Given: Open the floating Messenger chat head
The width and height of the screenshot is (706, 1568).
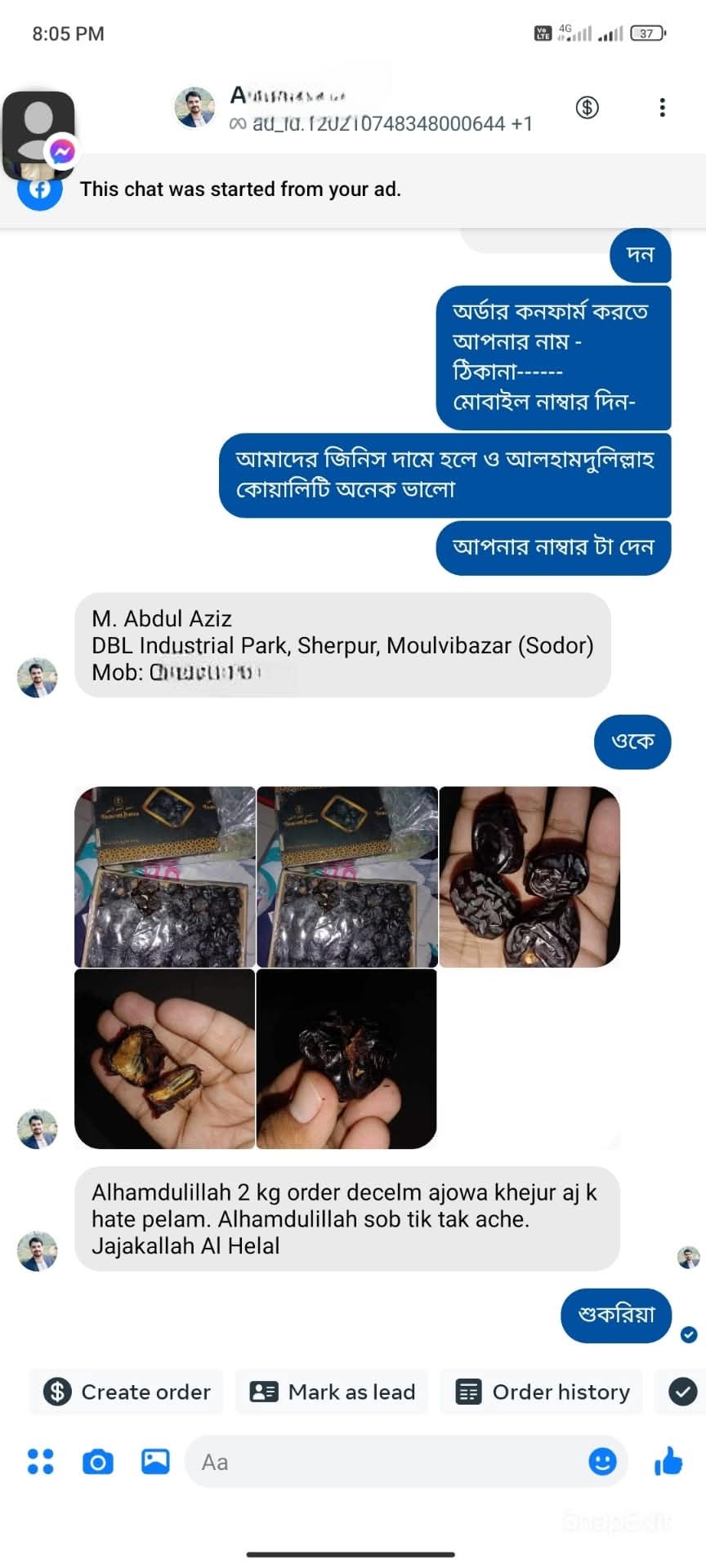Looking at the screenshot, I should click(x=39, y=132).
